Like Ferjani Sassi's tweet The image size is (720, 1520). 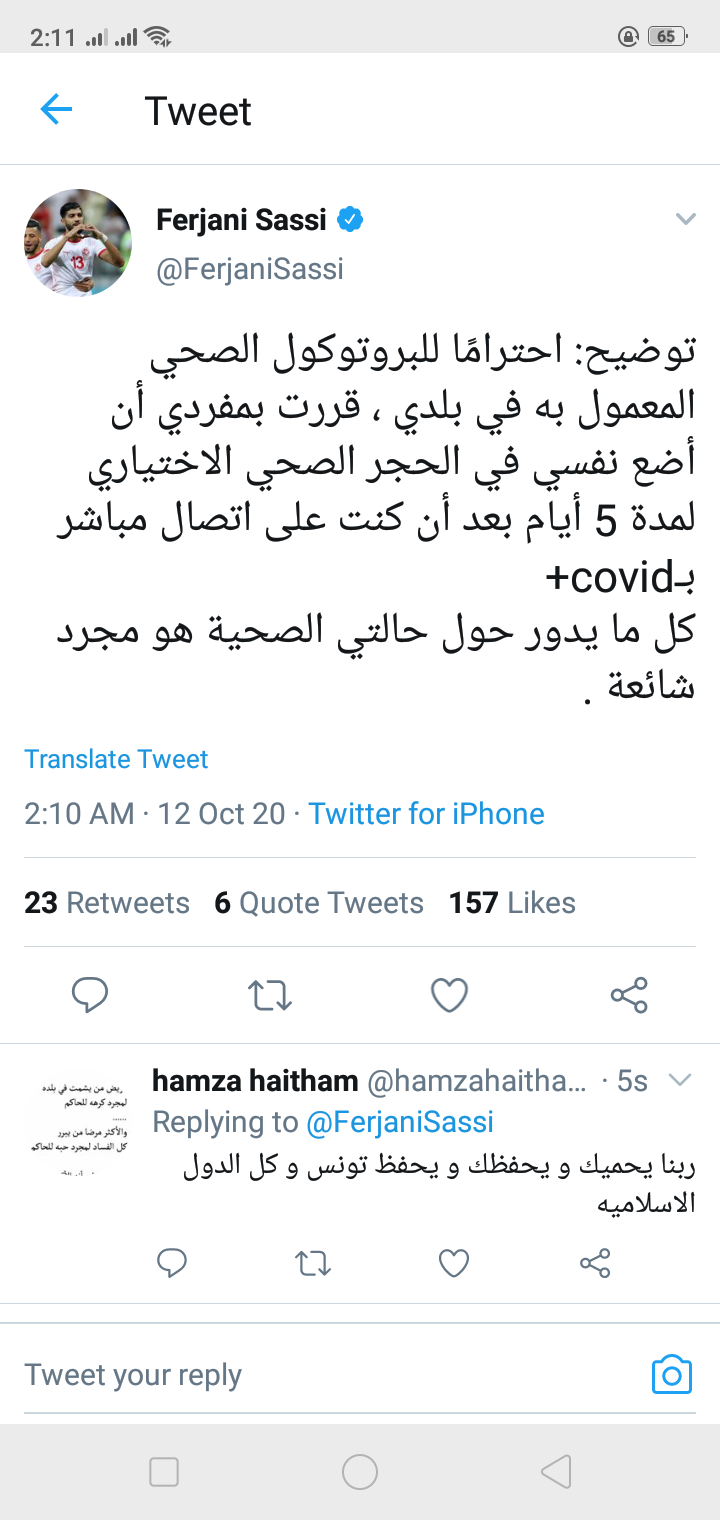[x=449, y=995]
